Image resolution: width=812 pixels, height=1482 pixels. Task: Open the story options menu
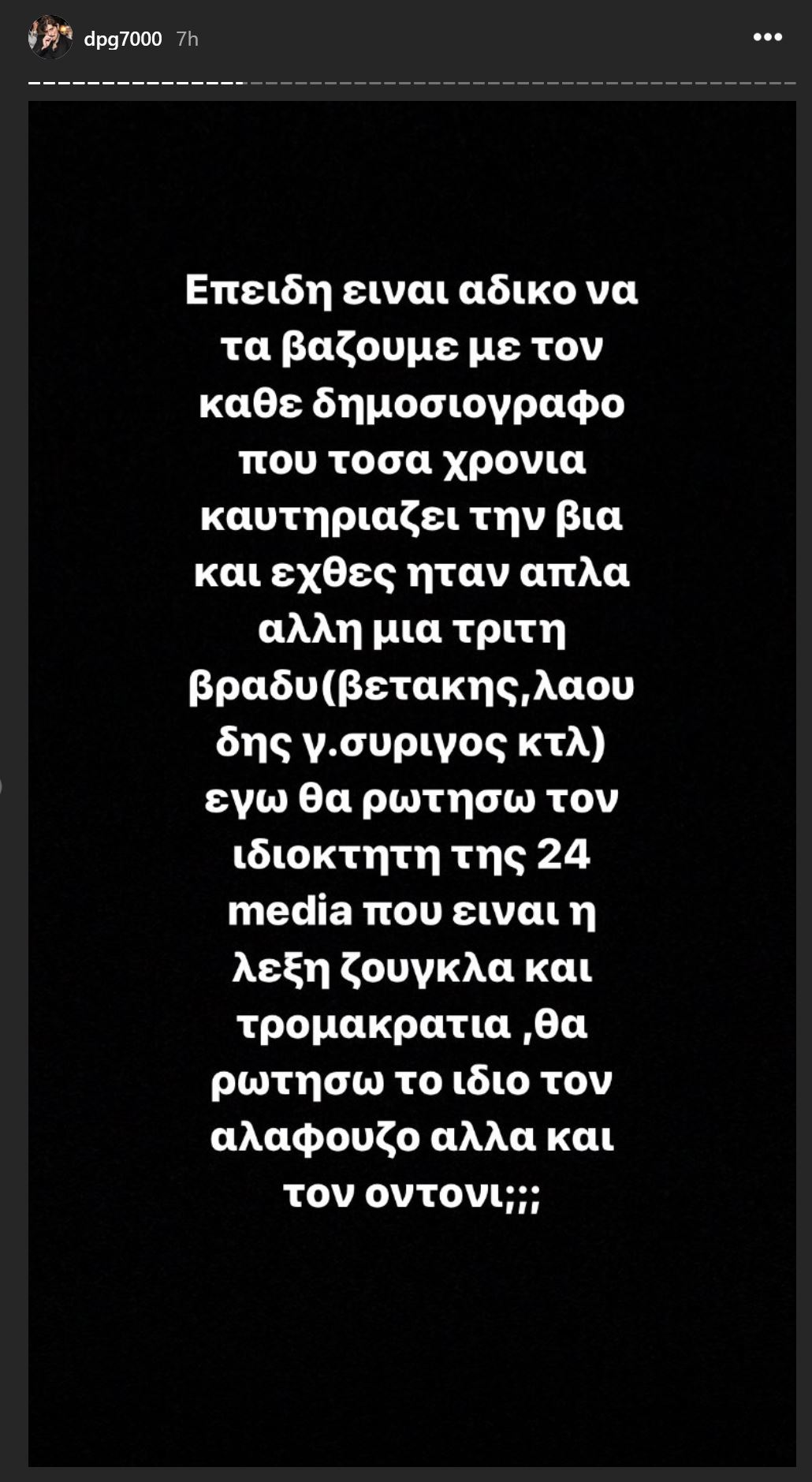point(767,37)
